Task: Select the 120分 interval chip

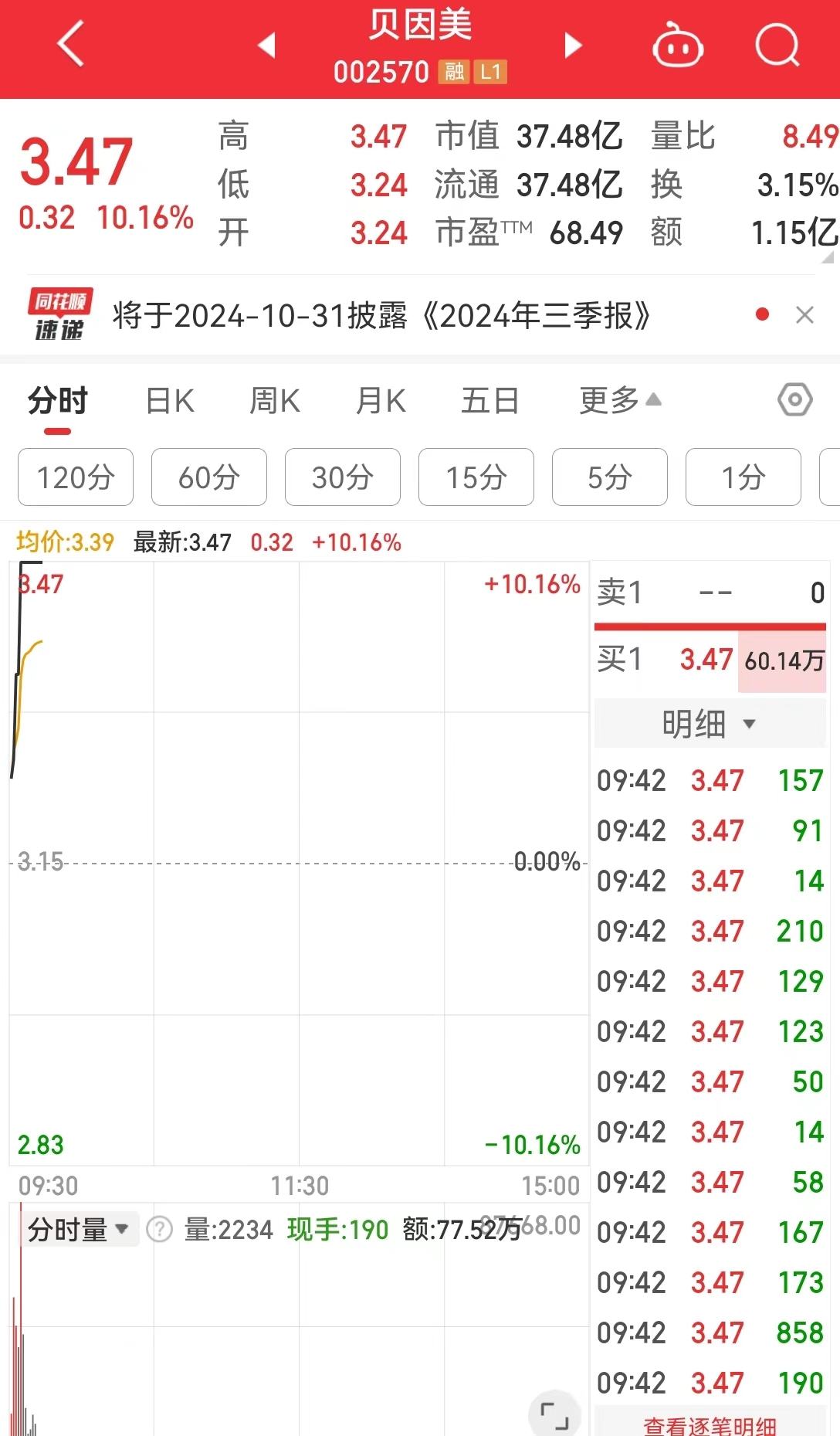Action: (x=76, y=477)
